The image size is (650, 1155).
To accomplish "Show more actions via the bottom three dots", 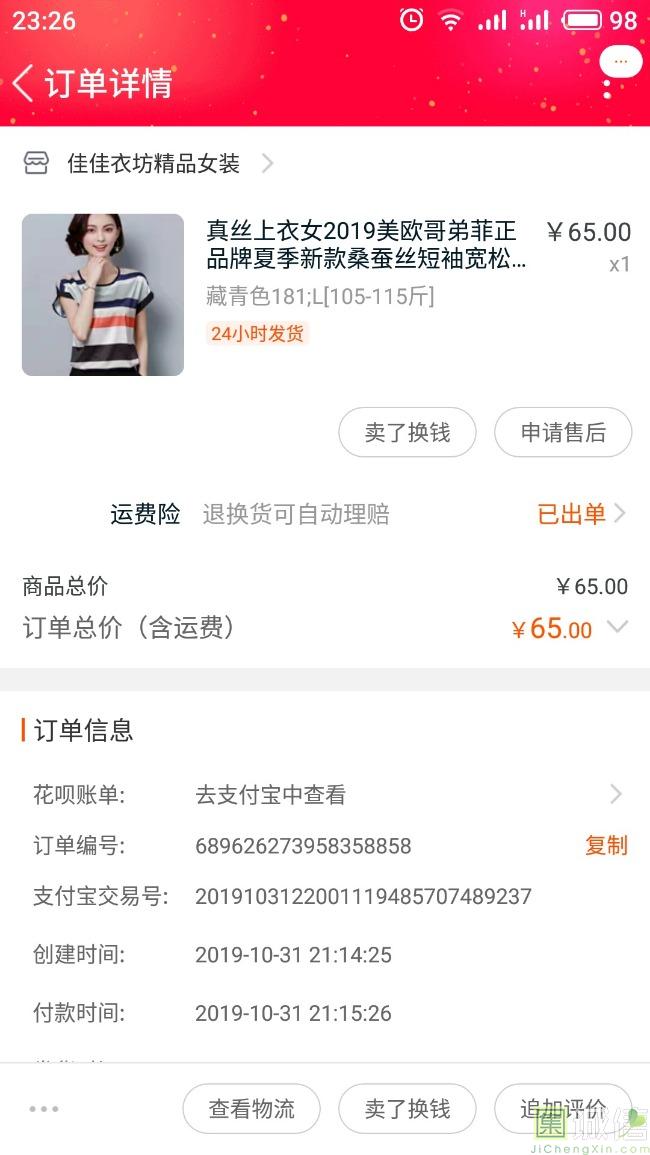I will pyautogui.click(x=44, y=1108).
